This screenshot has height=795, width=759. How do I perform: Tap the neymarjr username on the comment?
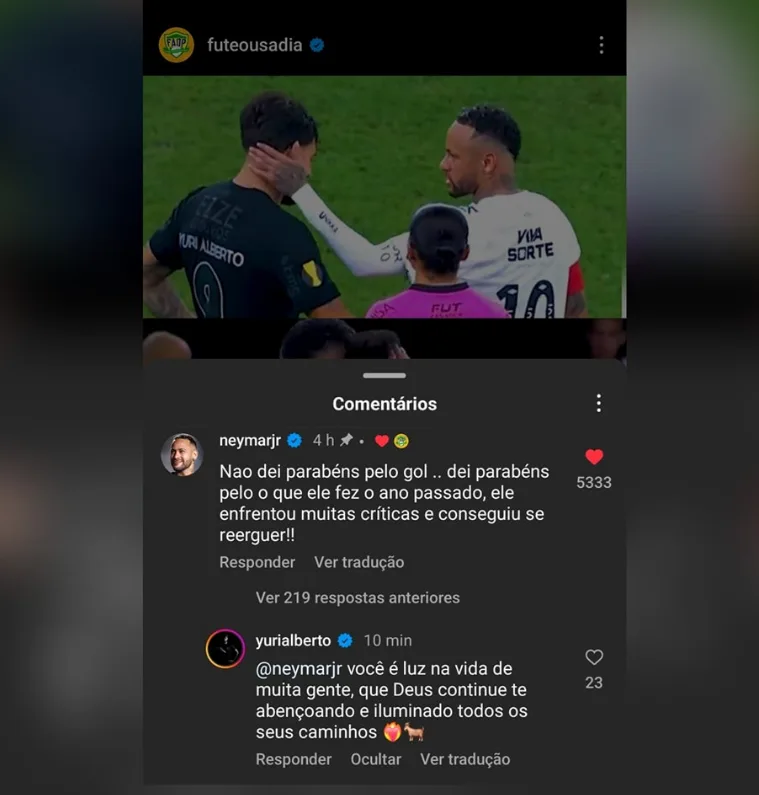(251, 440)
